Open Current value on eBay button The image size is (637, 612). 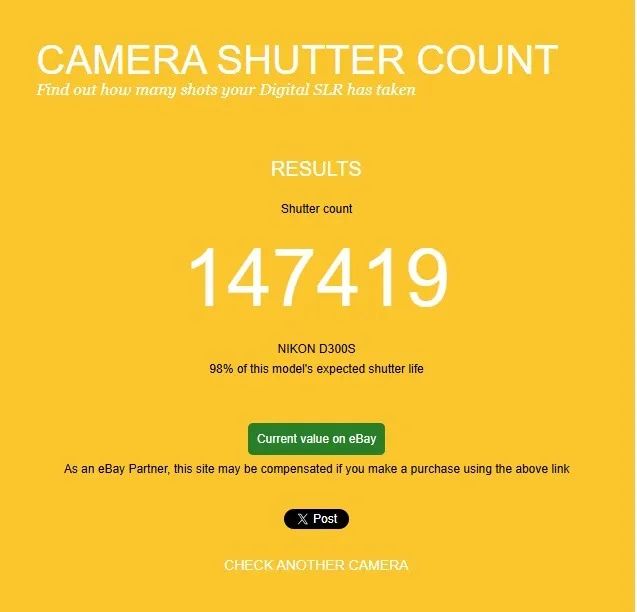tap(316, 439)
